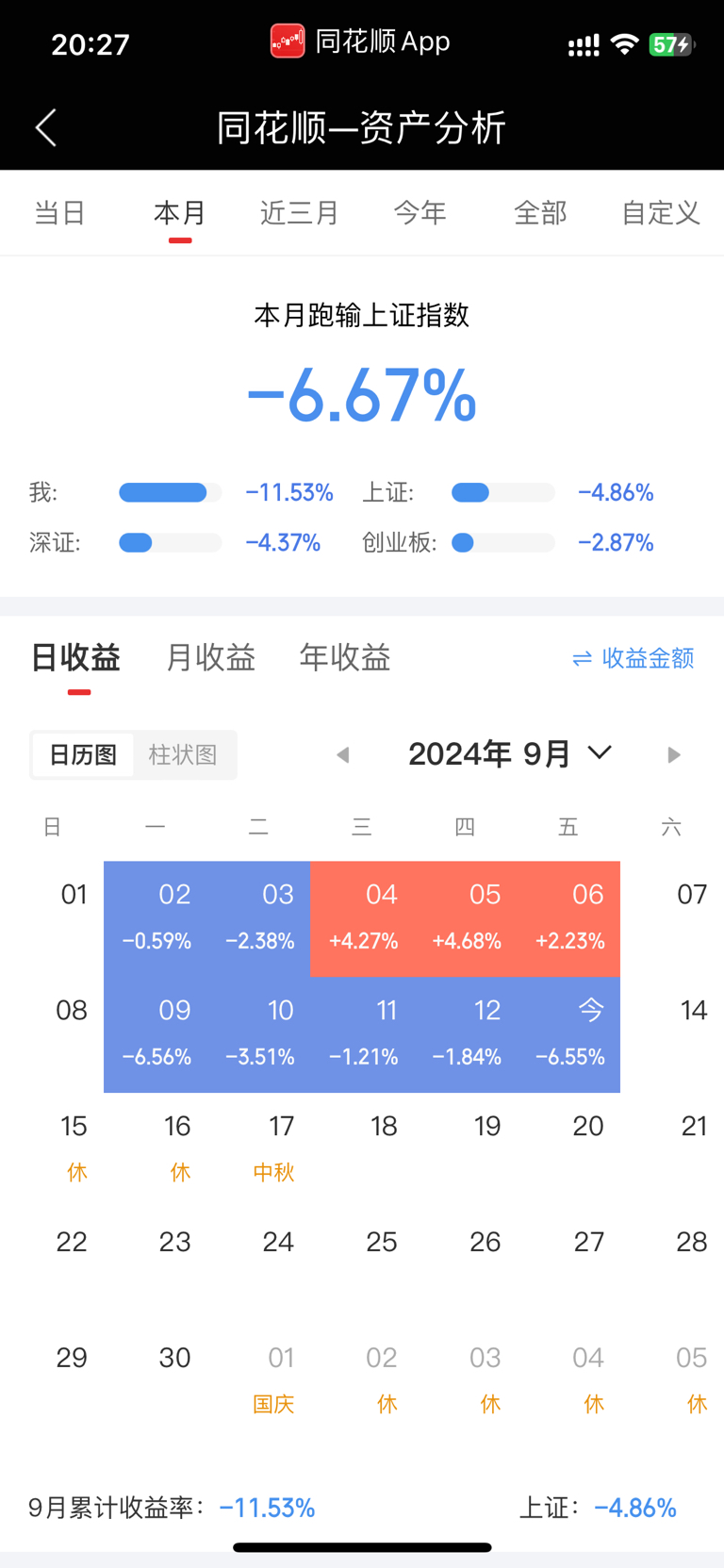The width and height of the screenshot is (724, 1568).
Task: Switch to the 当日 period tab
Action: (x=59, y=212)
